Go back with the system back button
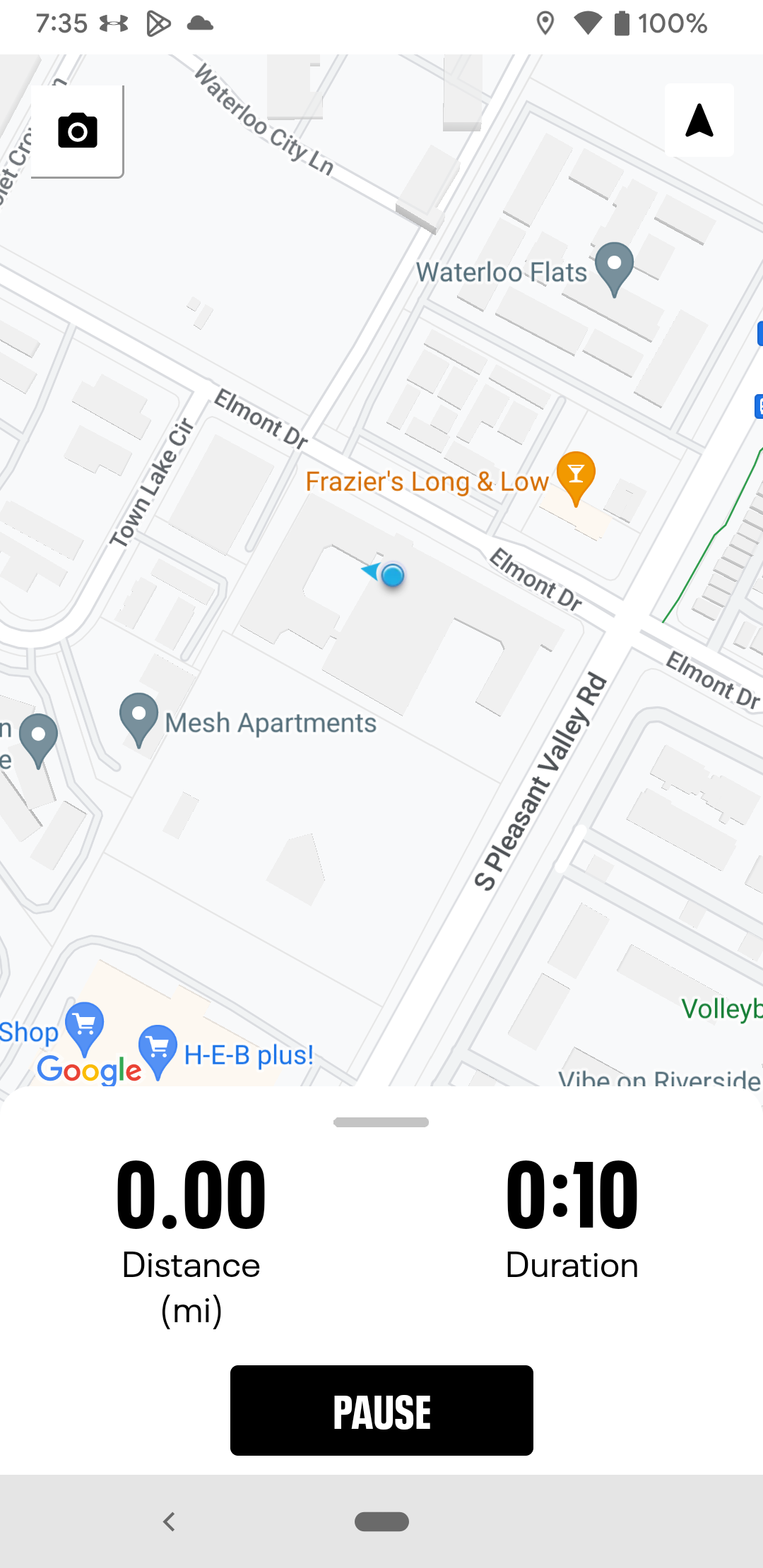The height and width of the screenshot is (1568, 763). coord(169,1521)
